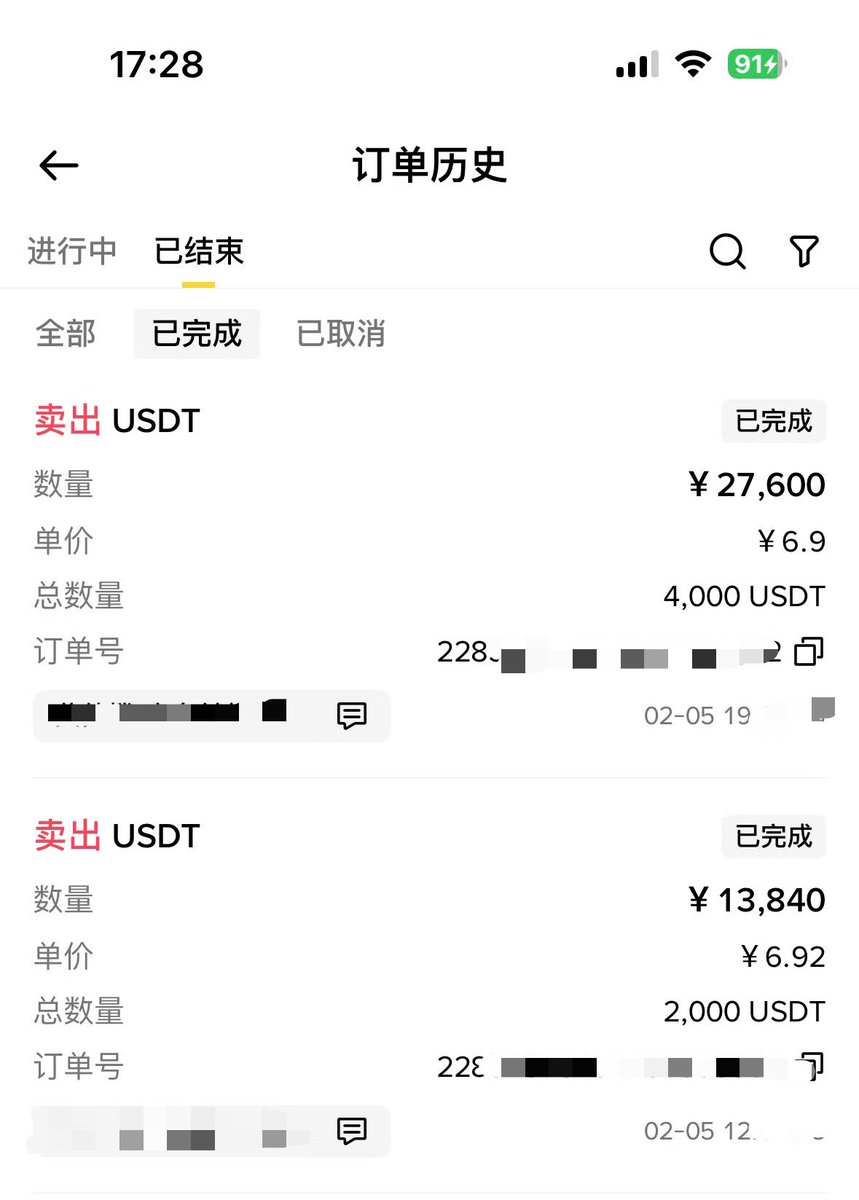The image size is (859, 1200).
Task: Show 全部 orders
Action: pyautogui.click(x=66, y=333)
